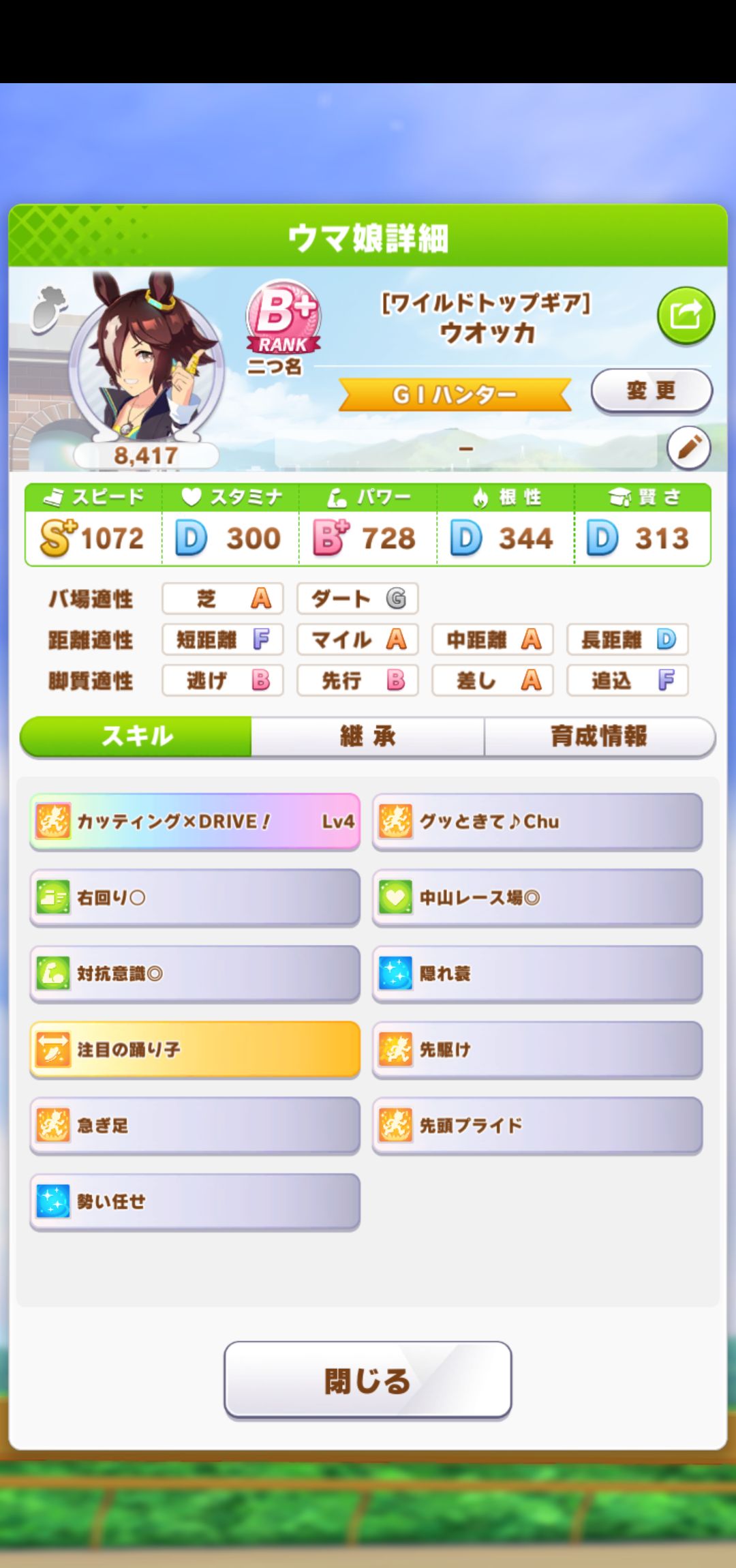Tap the green share icon

click(685, 316)
